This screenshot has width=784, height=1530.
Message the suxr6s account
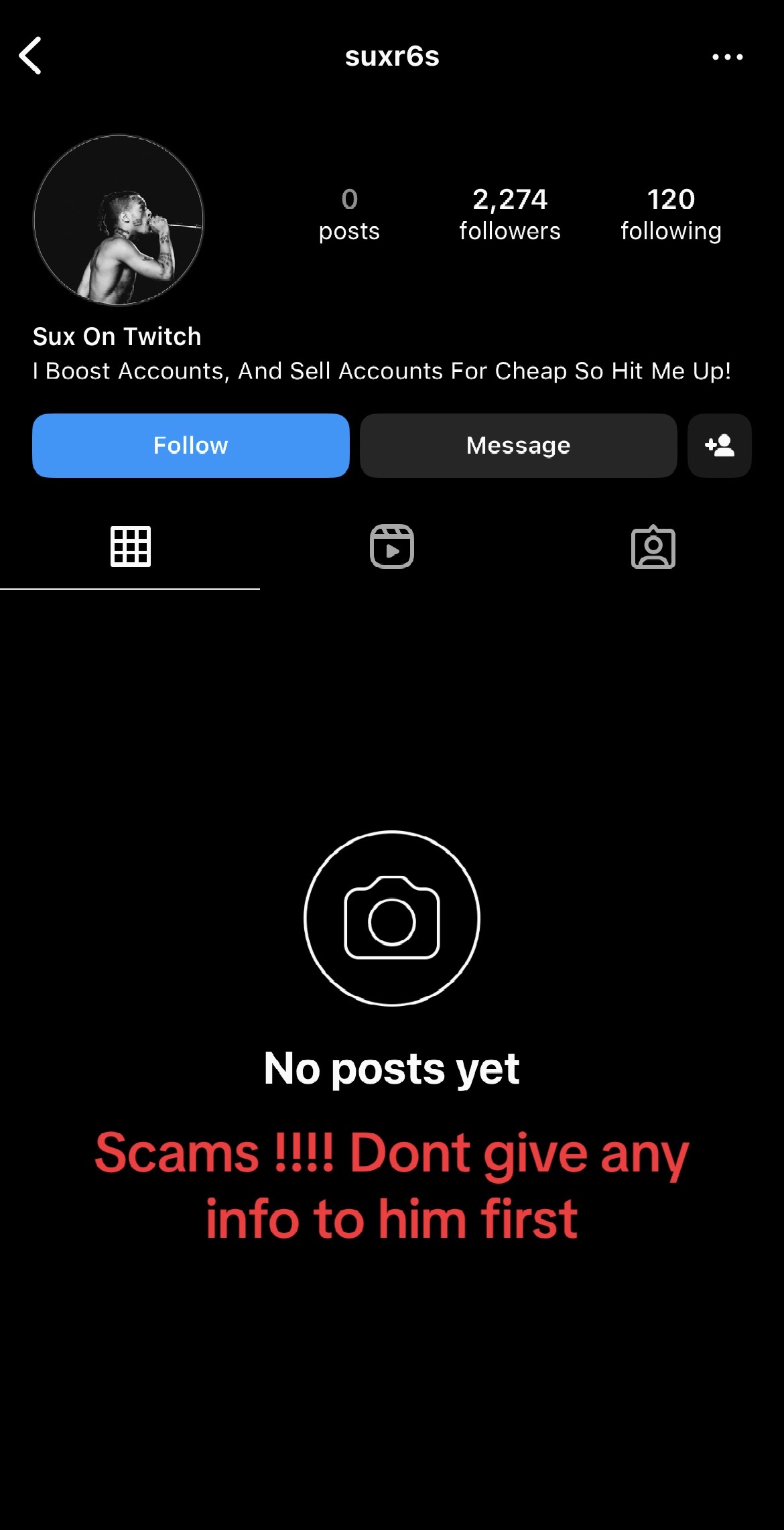[x=518, y=446]
